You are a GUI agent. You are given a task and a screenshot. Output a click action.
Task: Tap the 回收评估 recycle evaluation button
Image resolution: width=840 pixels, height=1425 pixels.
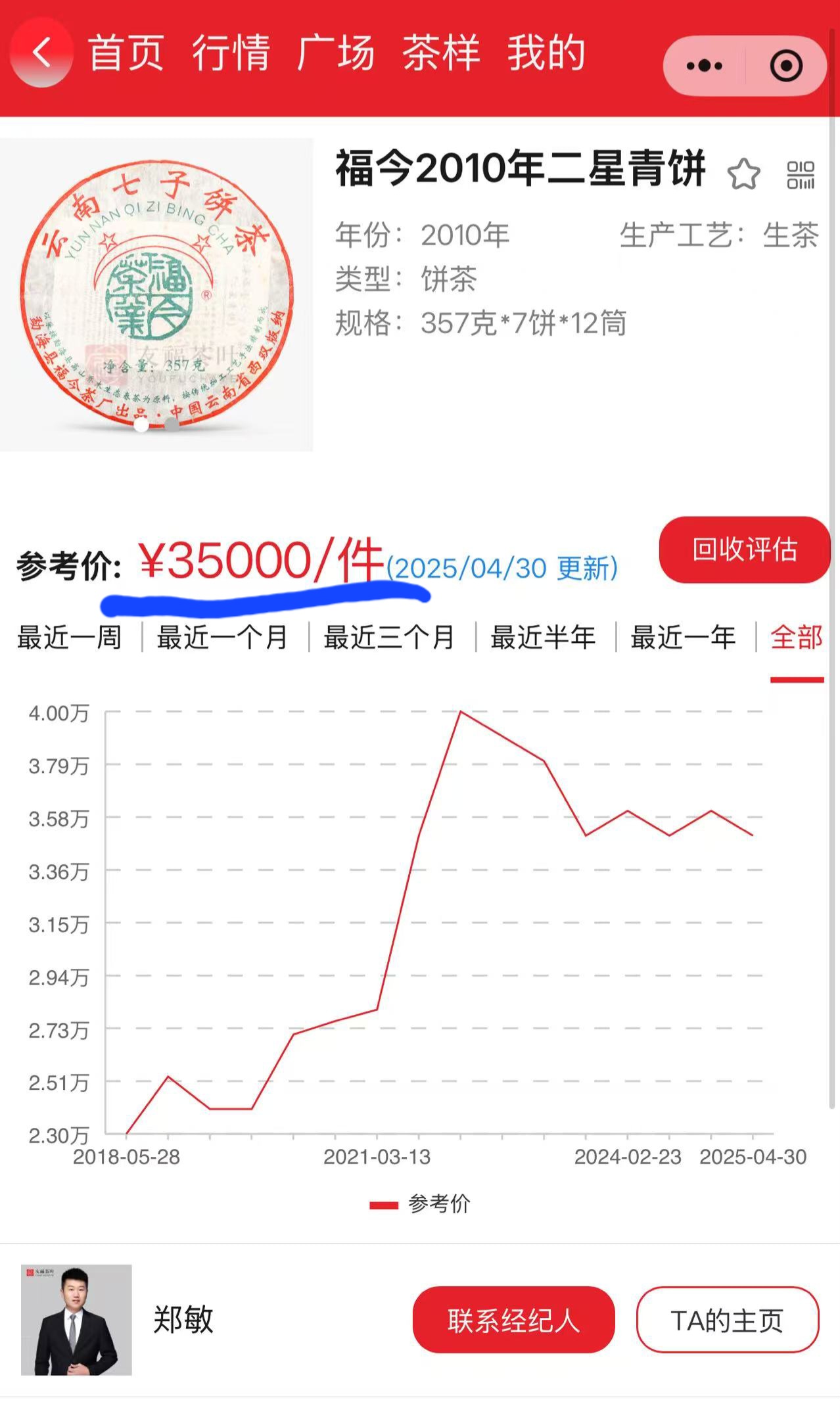coord(745,549)
